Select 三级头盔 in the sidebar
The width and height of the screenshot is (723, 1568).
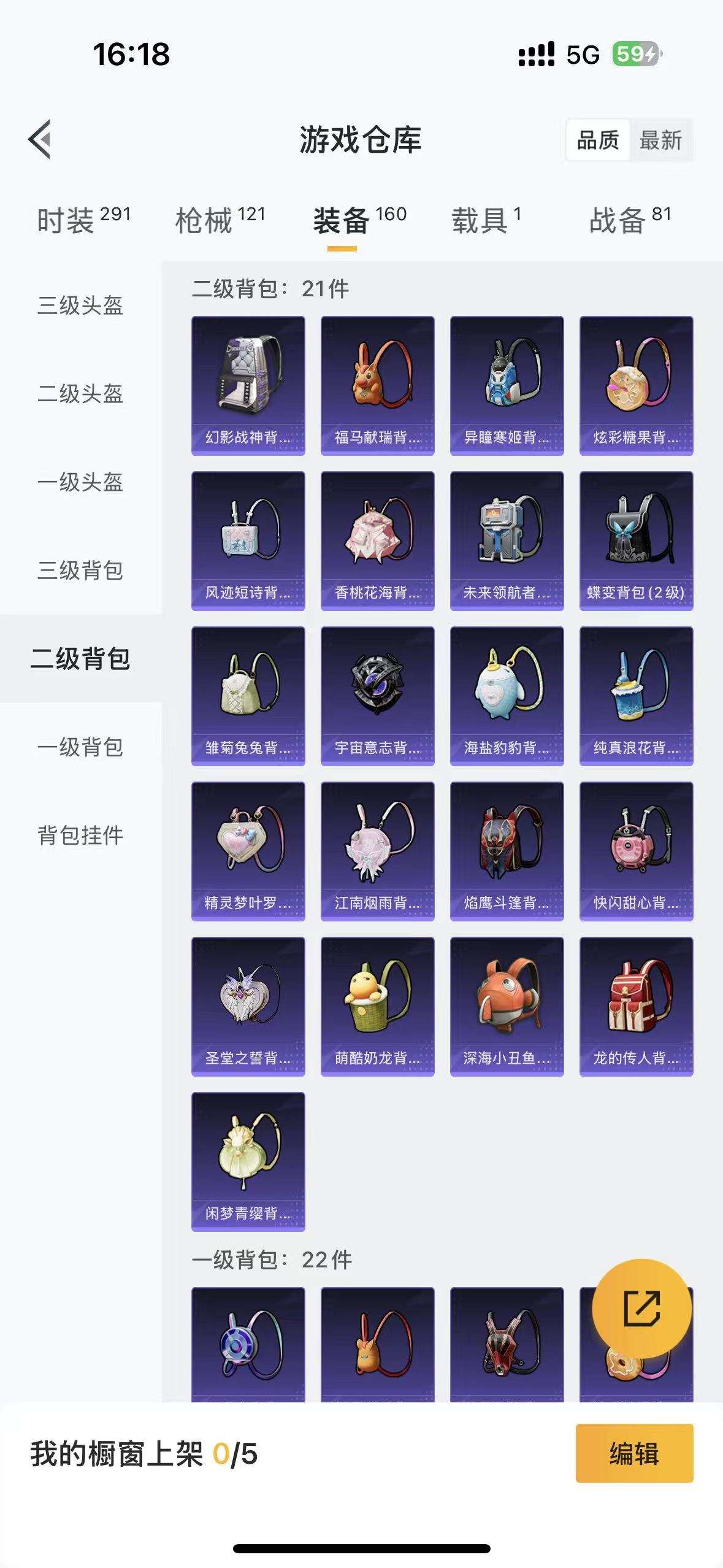[x=80, y=306]
